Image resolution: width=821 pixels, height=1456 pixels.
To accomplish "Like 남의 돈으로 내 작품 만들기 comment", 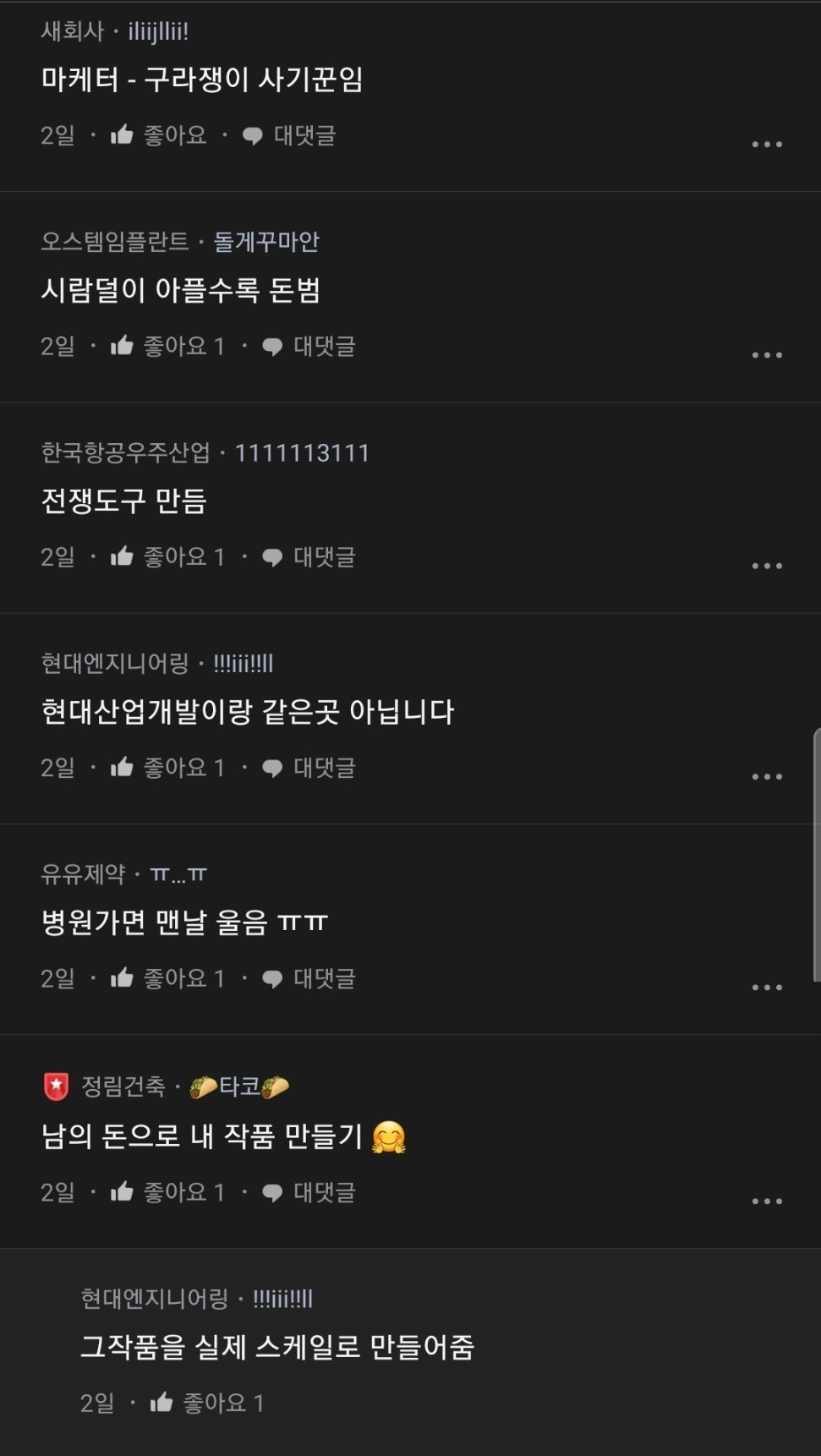I will (x=167, y=1192).
